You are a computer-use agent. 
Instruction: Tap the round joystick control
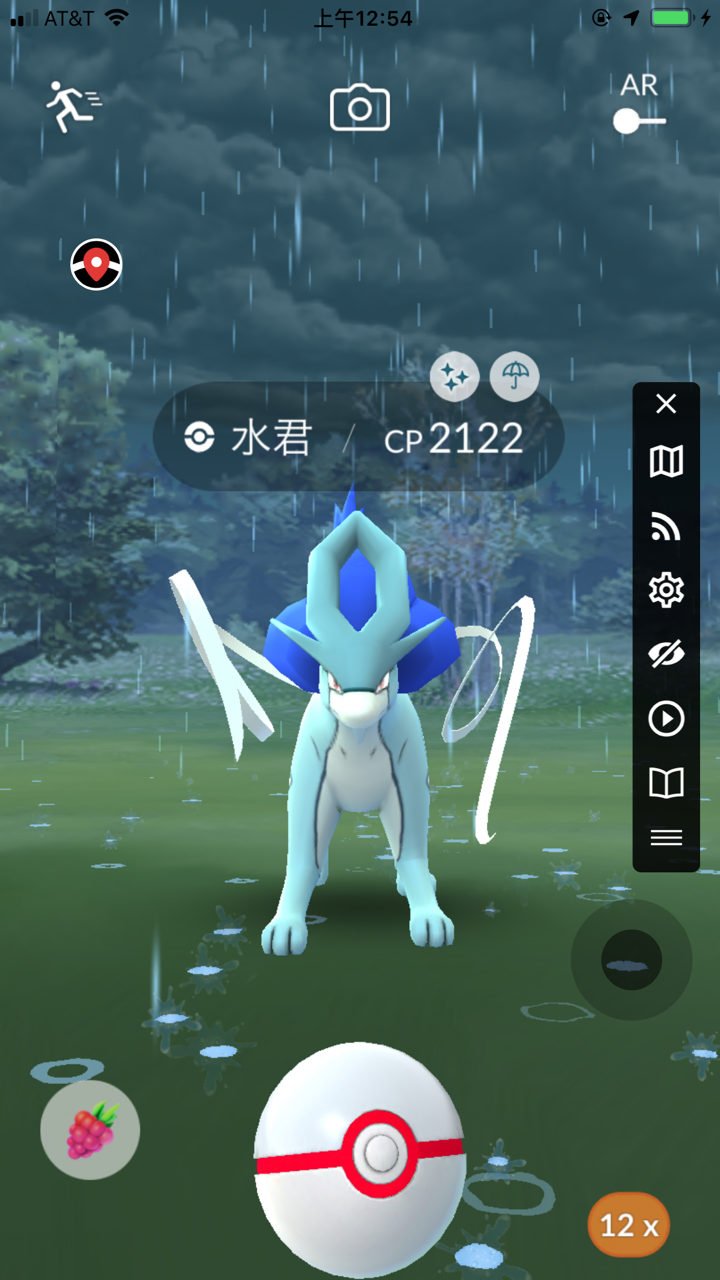tap(631, 960)
